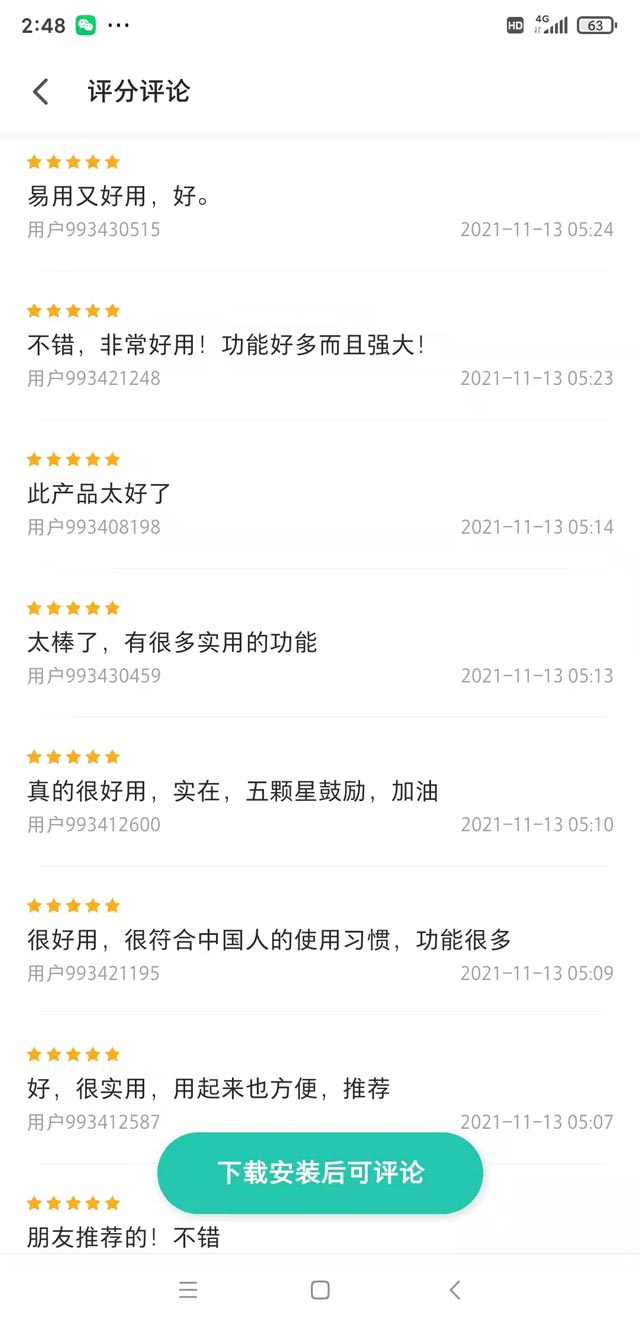
Task: Tap the 下载安装后可评论 button
Action: coord(320,1173)
